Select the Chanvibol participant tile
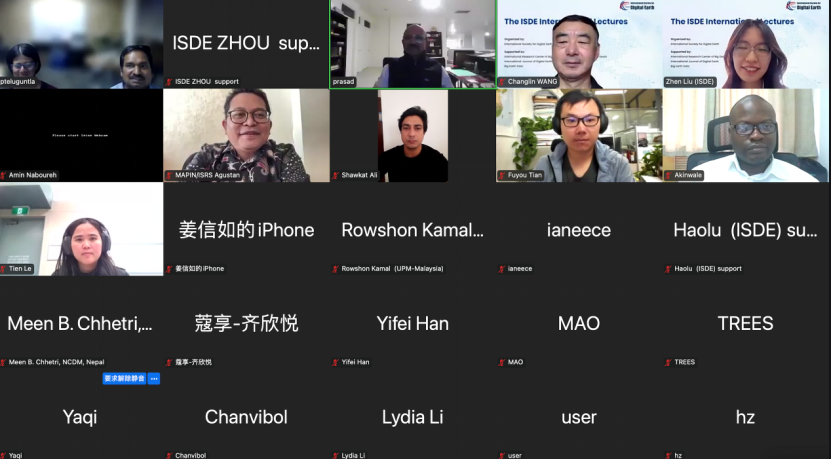The height and width of the screenshot is (460, 831). pos(246,416)
